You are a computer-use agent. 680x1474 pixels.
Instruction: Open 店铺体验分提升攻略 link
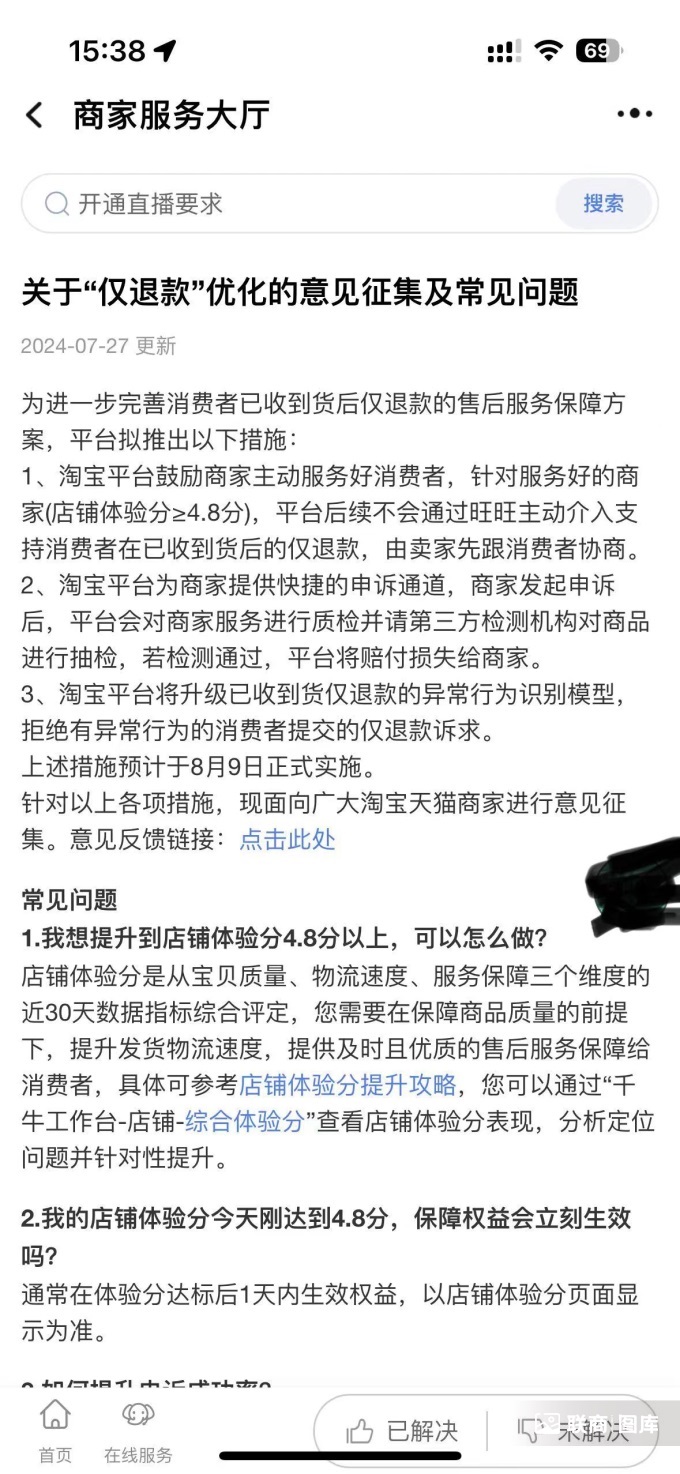click(347, 1084)
